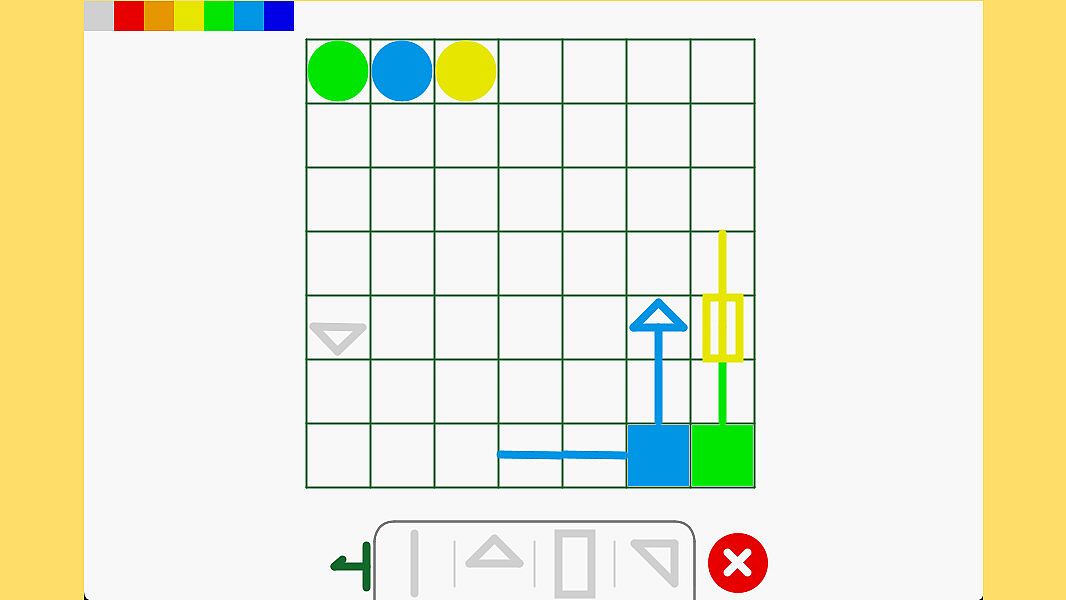
Task: Tap the blue square in the grid
Action: (x=658, y=456)
